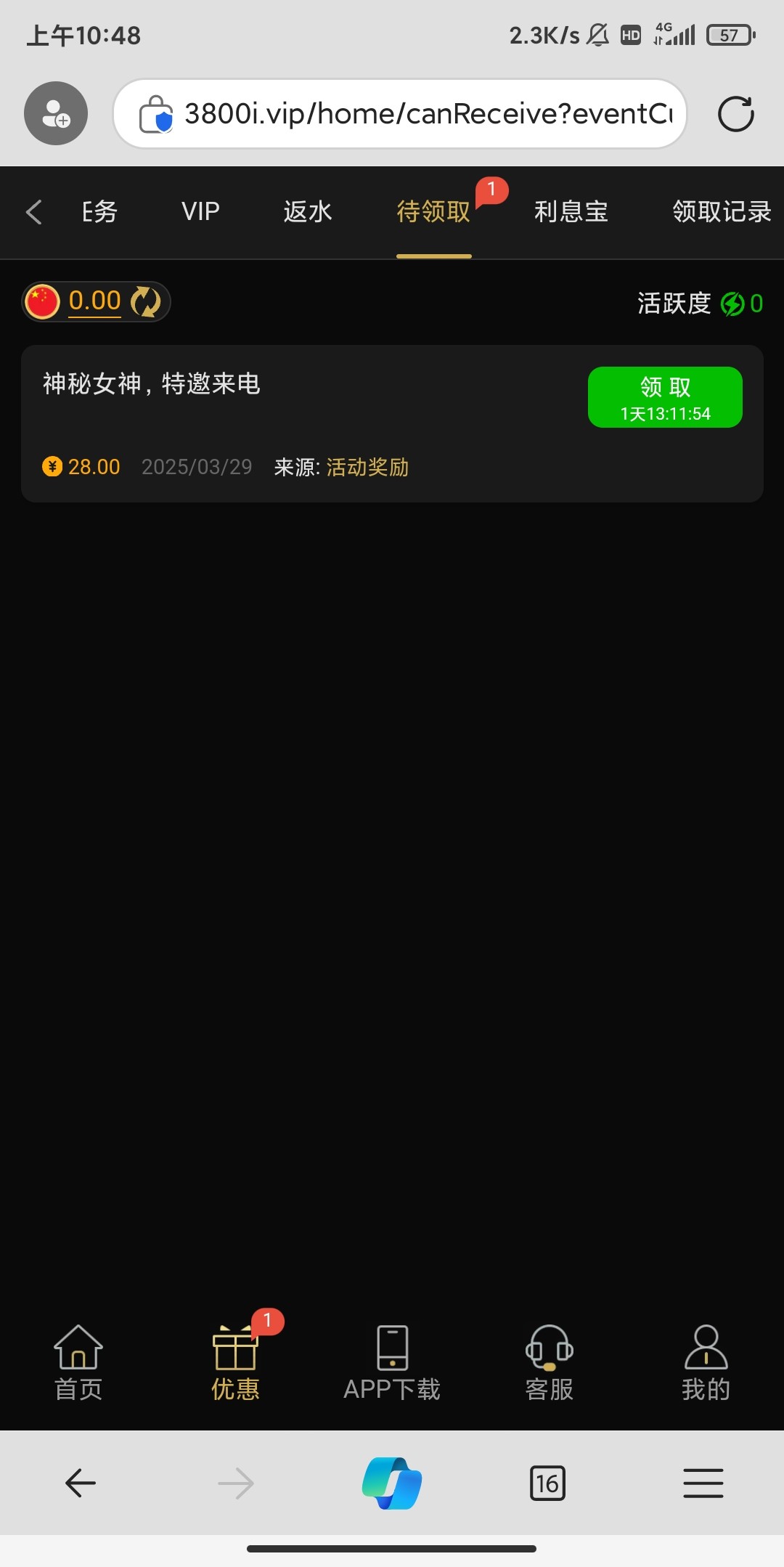Go to 首页 in the bottom bar

click(78, 1363)
